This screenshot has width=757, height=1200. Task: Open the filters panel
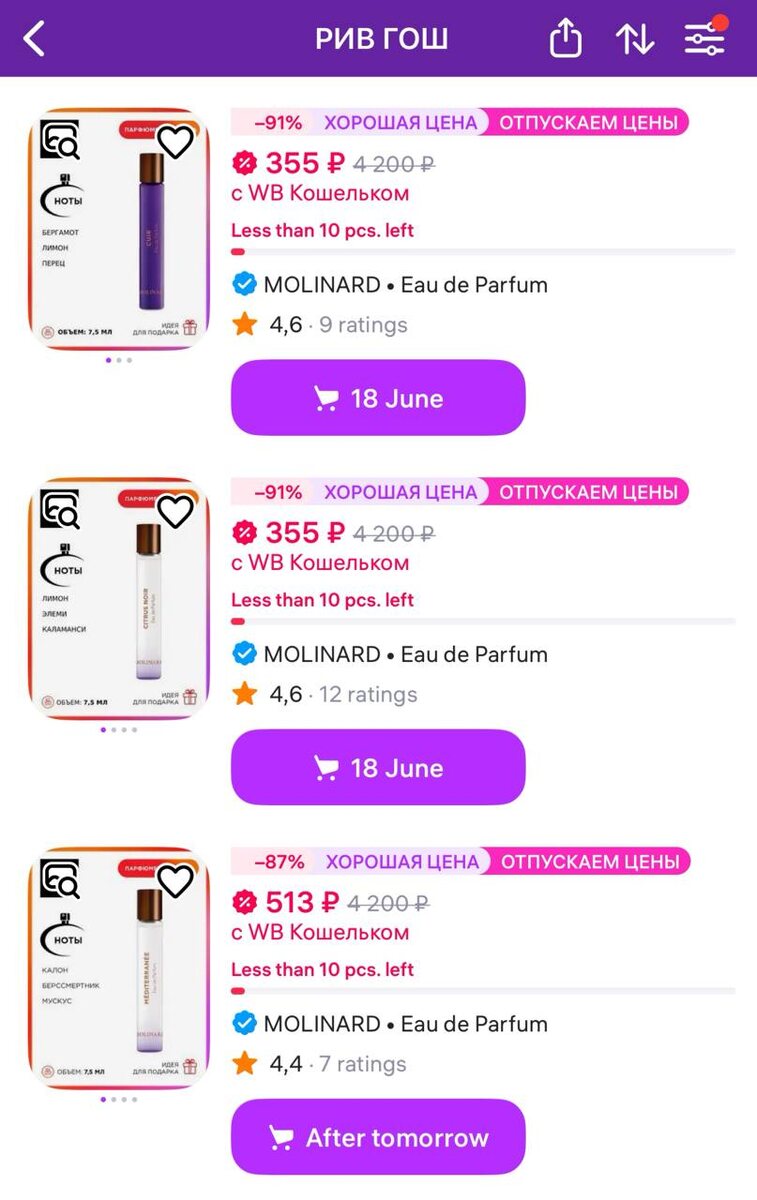click(x=705, y=38)
